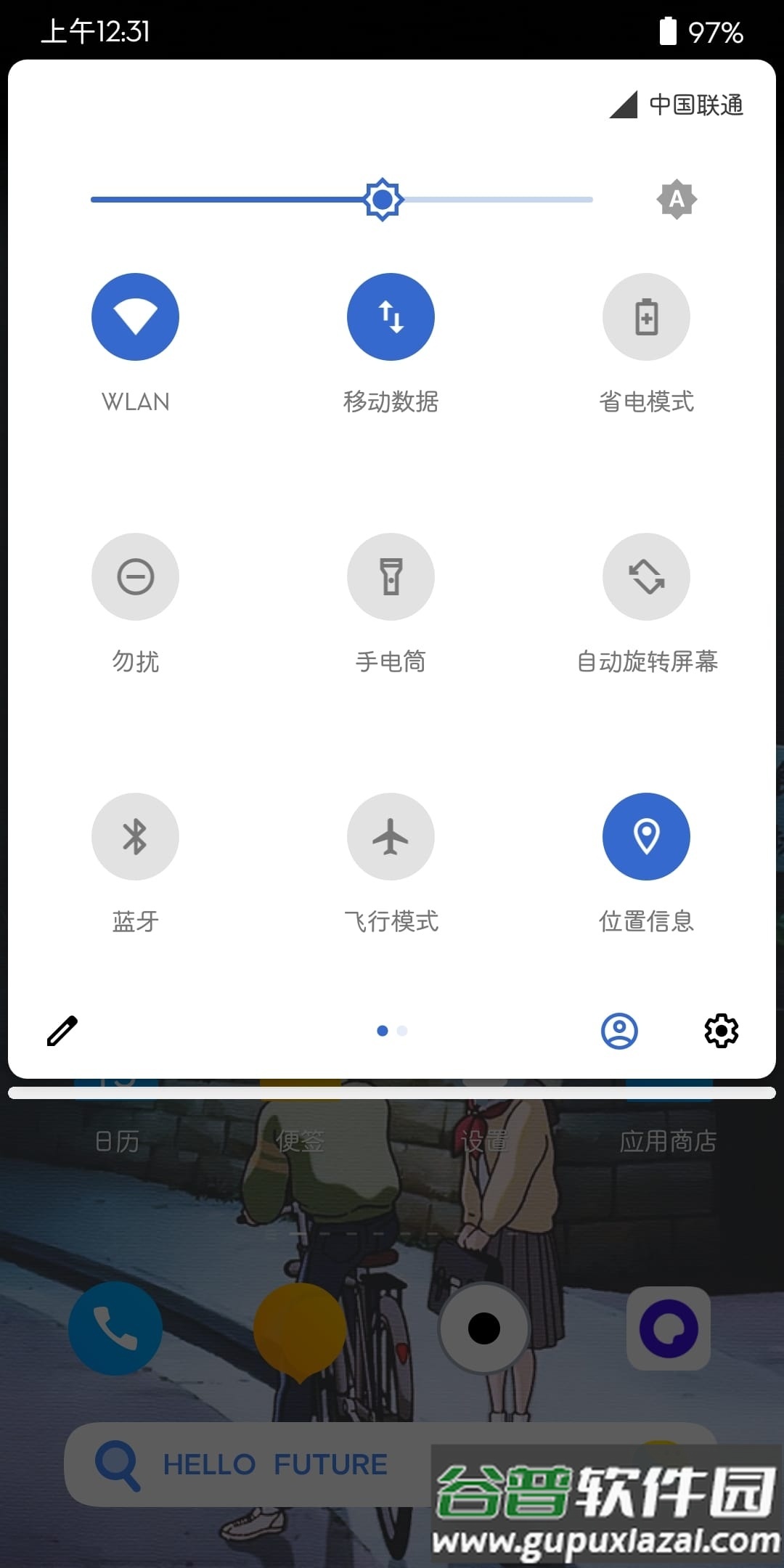Enable Do Not Disturb mode
Image resolution: width=784 pixels, height=1568 pixels.
pyautogui.click(x=135, y=576)
